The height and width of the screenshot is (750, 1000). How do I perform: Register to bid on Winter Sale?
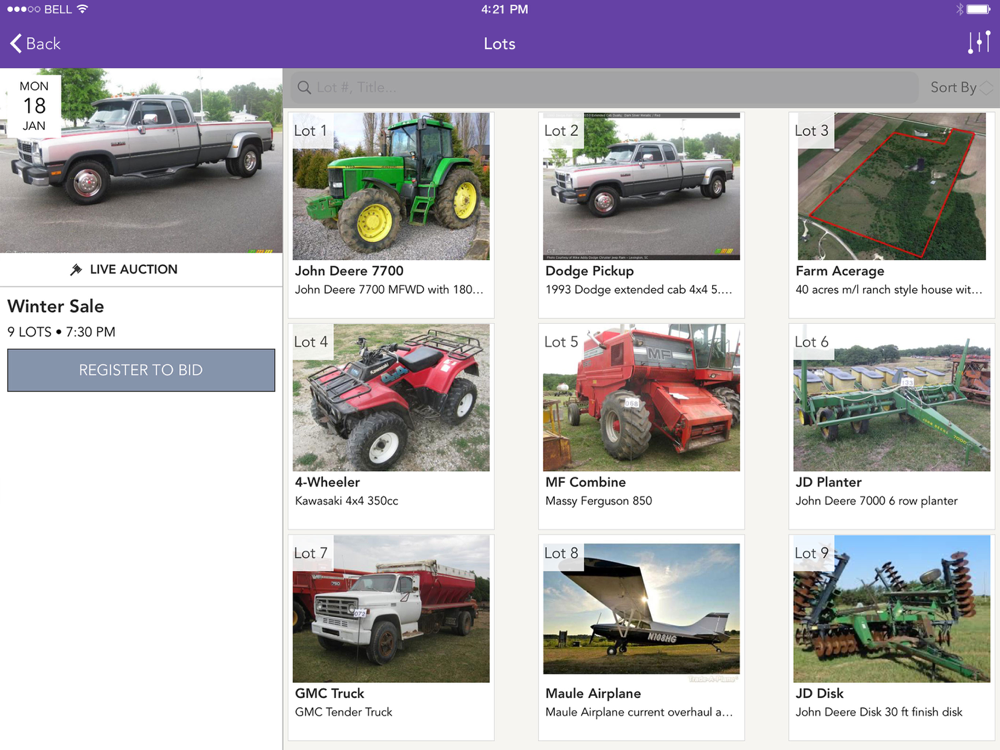(x=141, y=370)
